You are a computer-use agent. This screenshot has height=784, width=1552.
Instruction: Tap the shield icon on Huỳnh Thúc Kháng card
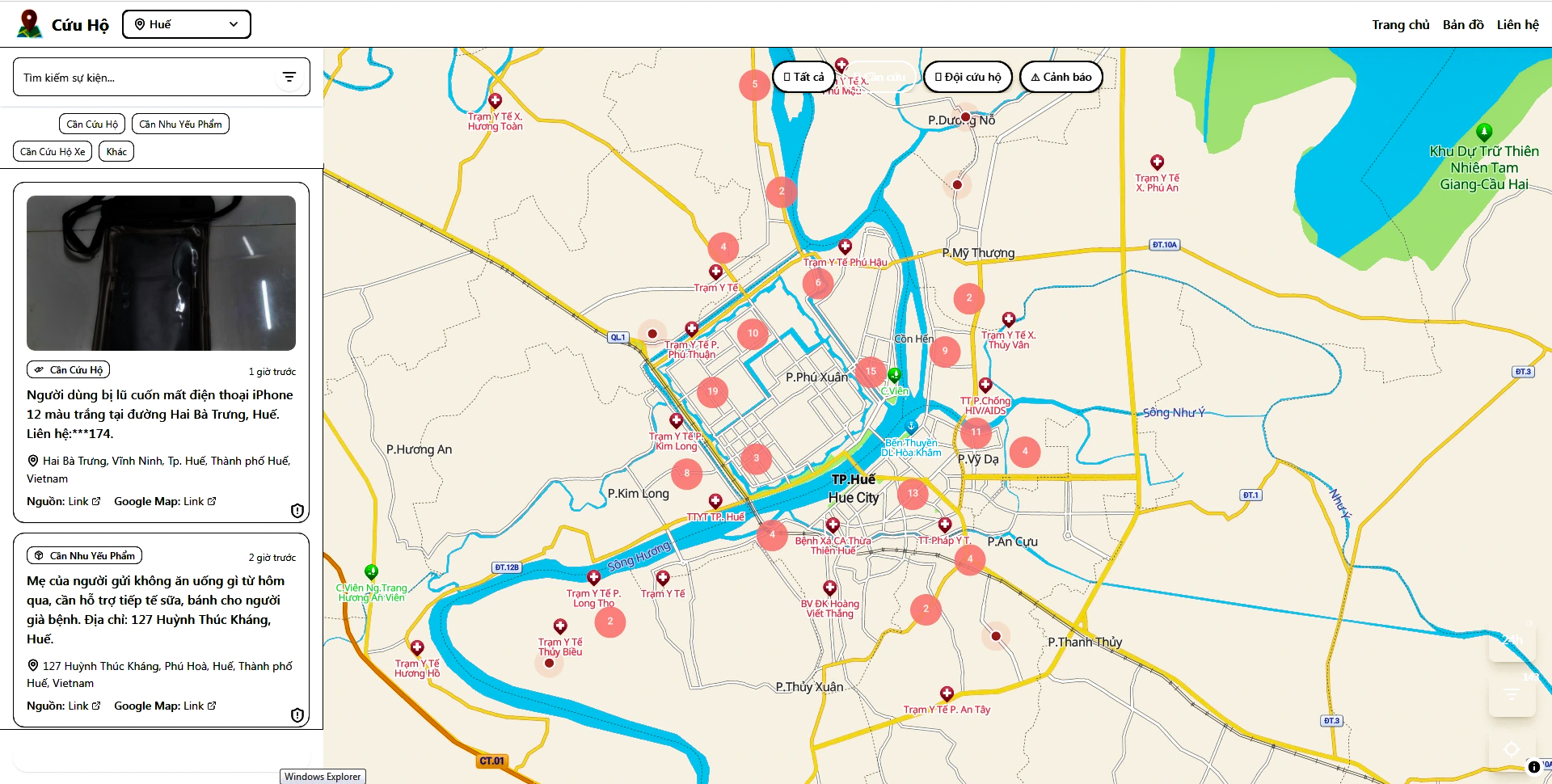297,714
